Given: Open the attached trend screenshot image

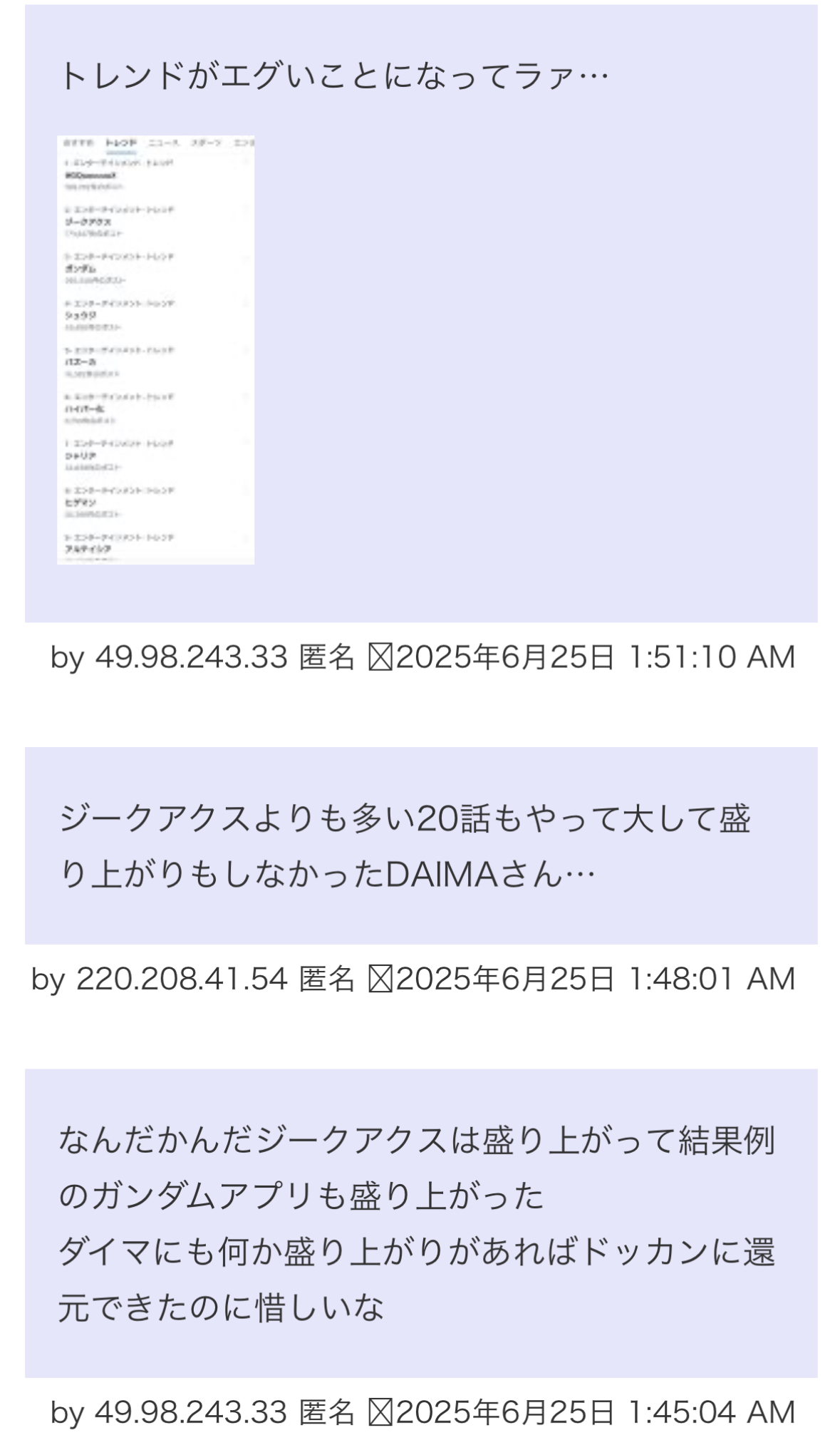Looking at the screenshot, I should pyautogui.click(x=155, y=349).
